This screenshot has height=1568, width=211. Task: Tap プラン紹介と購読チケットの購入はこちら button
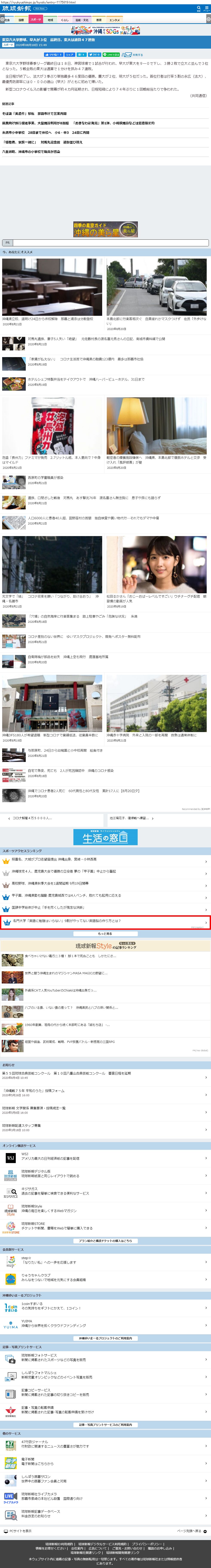click(x=105, y=1241)
